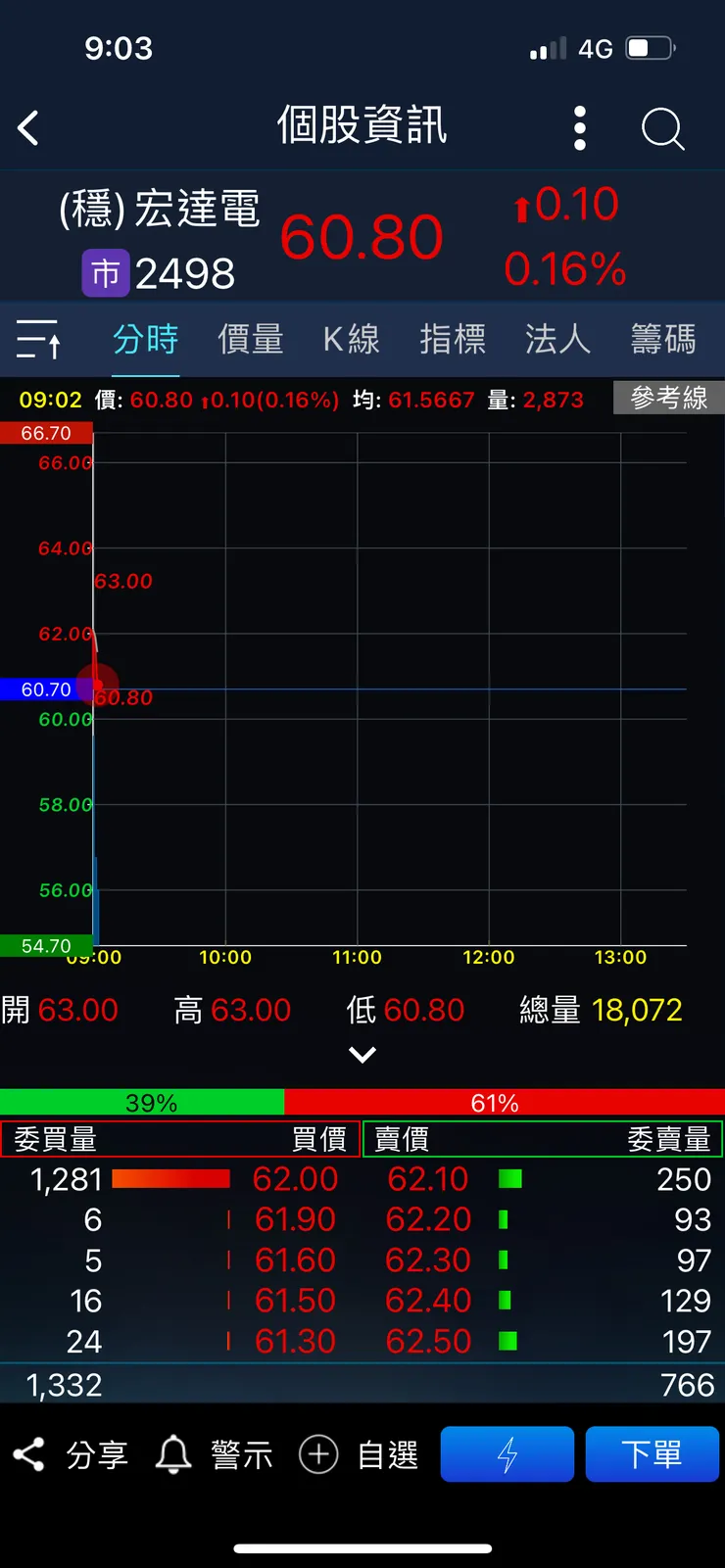Open quick trade with the lightning icon

pos(507,1454)
